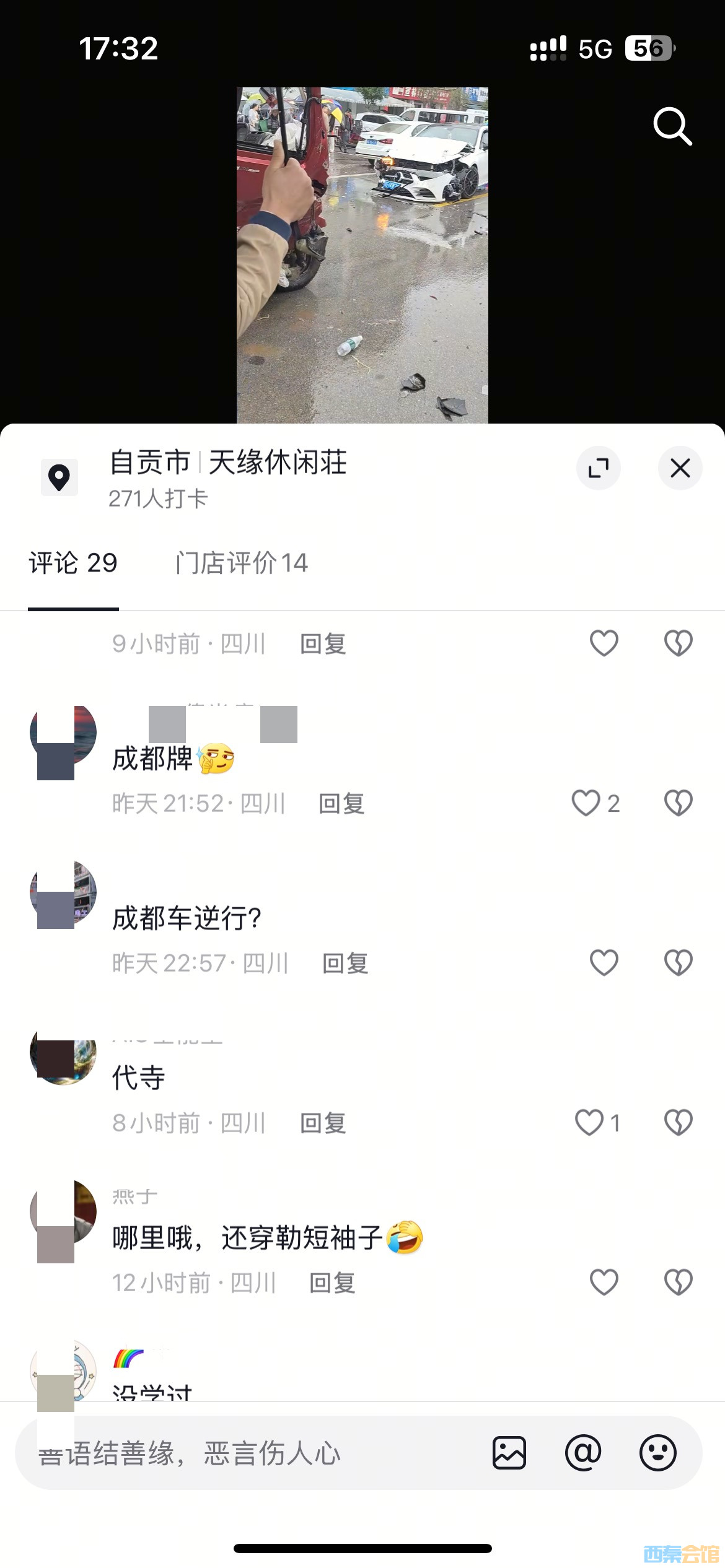Expand the comments panel to full screen
This screenshot has height=1568, width=725.
[598, 468]
